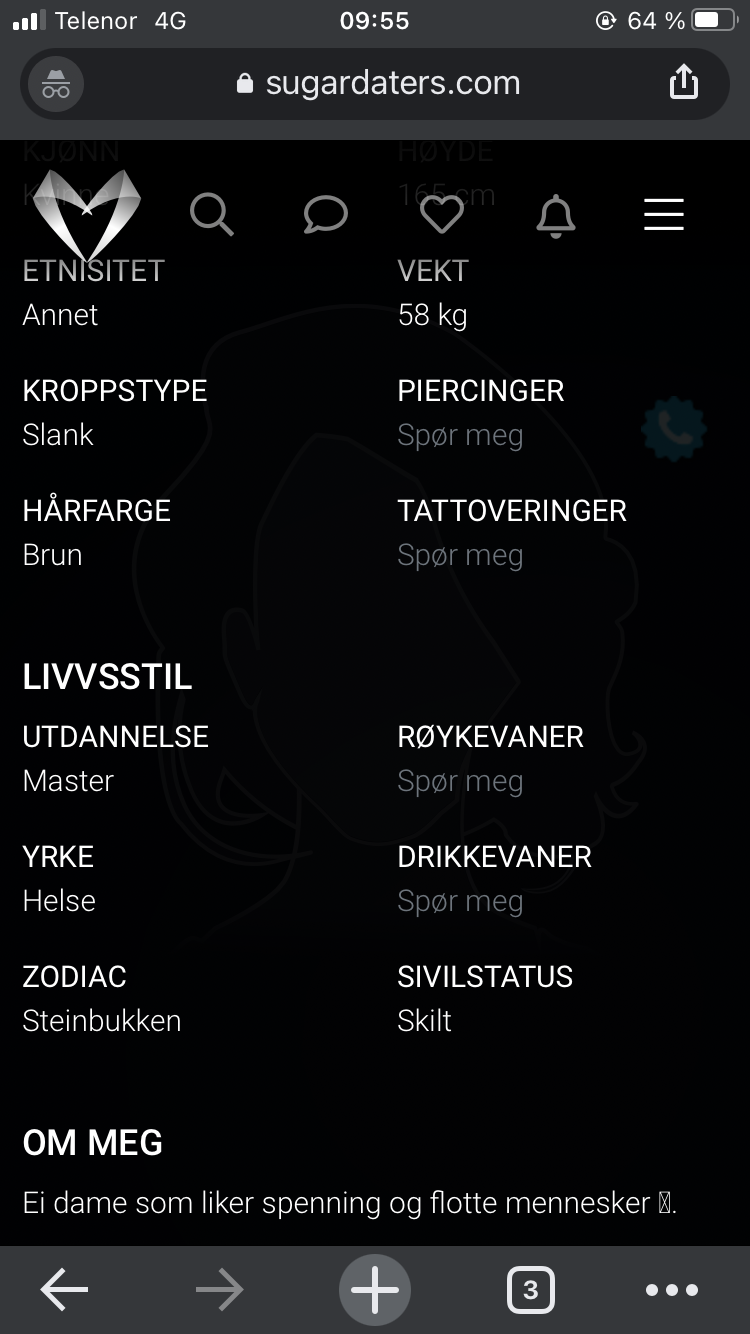Open the messages chat bubble
Screen dimensions: 750x1334
(326, 214)
